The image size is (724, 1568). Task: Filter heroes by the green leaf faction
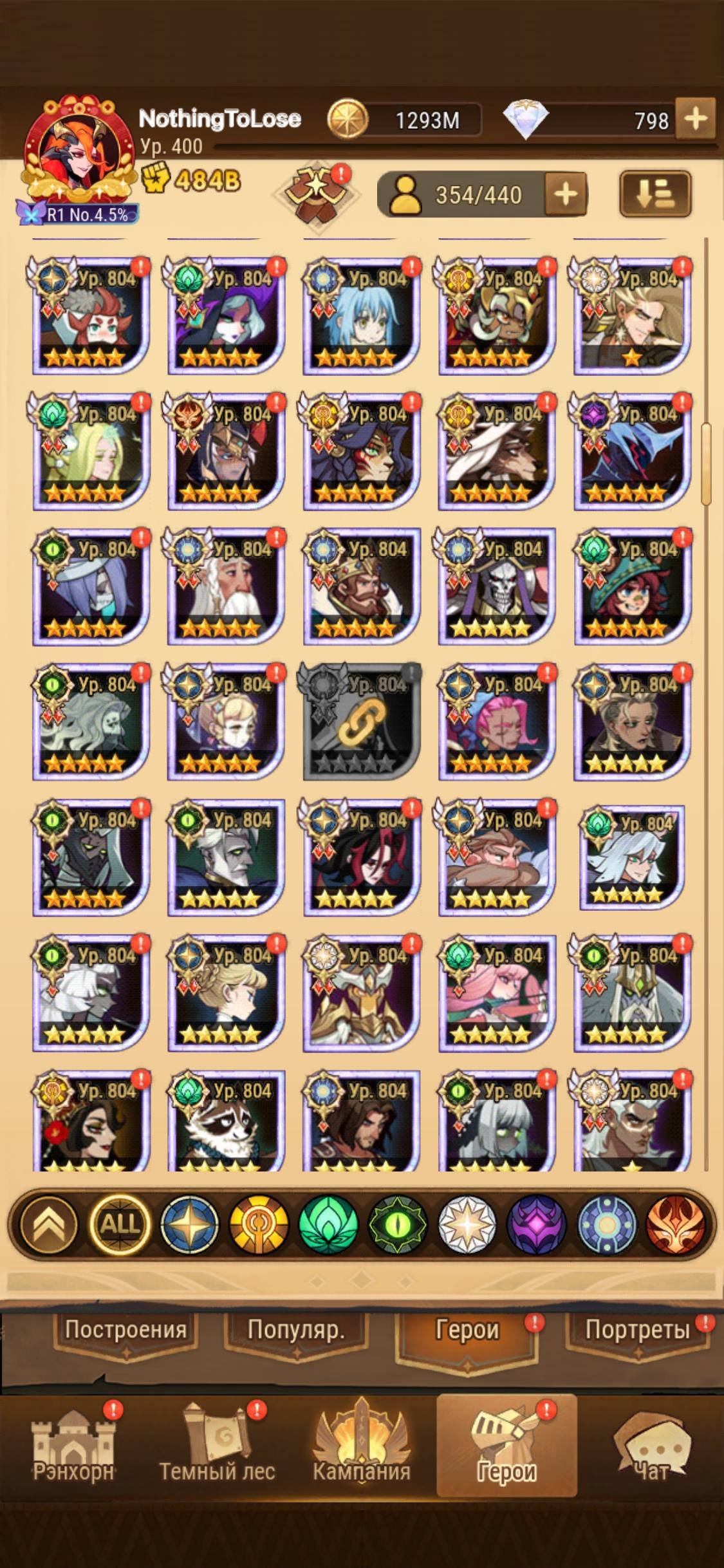click(x=328, y=1223)
